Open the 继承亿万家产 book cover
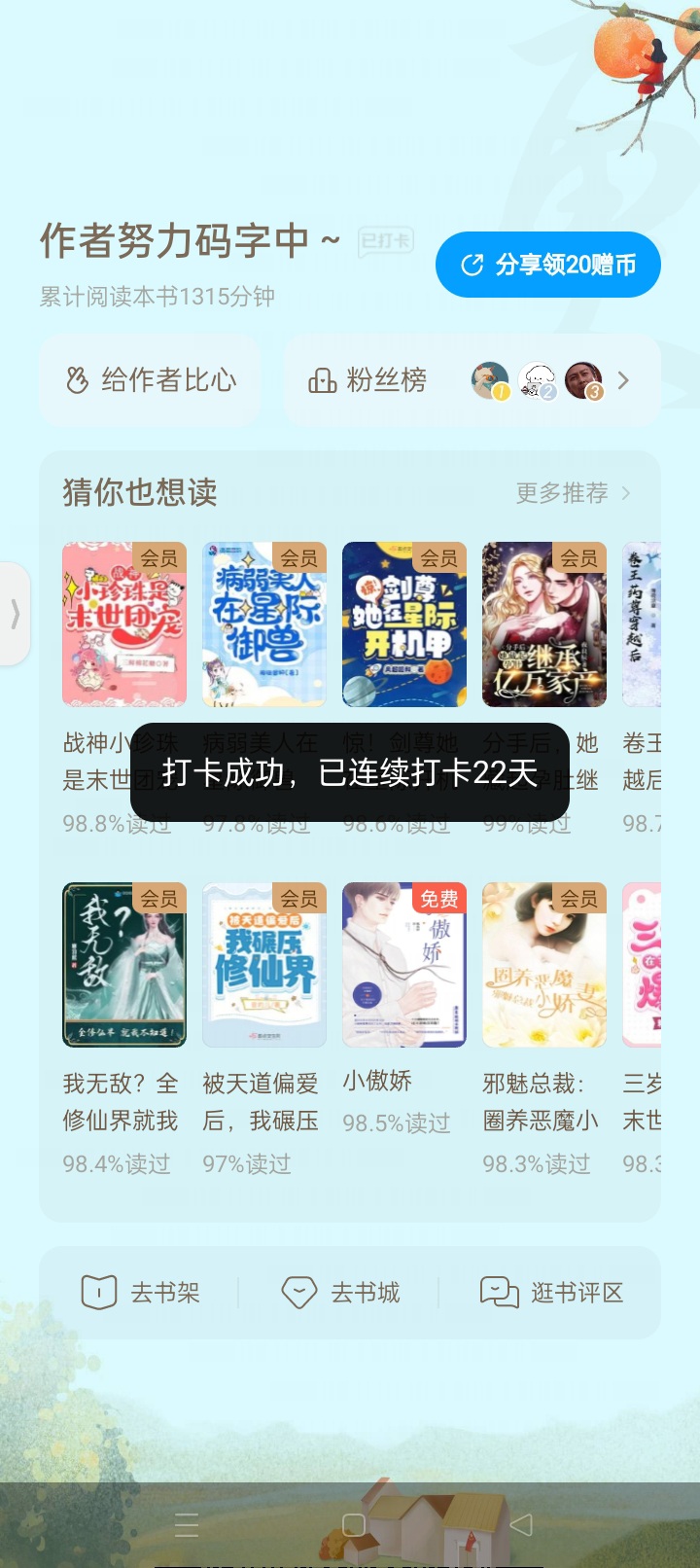Viewport: 700px width, 1568px height. [x=544, y=624]
